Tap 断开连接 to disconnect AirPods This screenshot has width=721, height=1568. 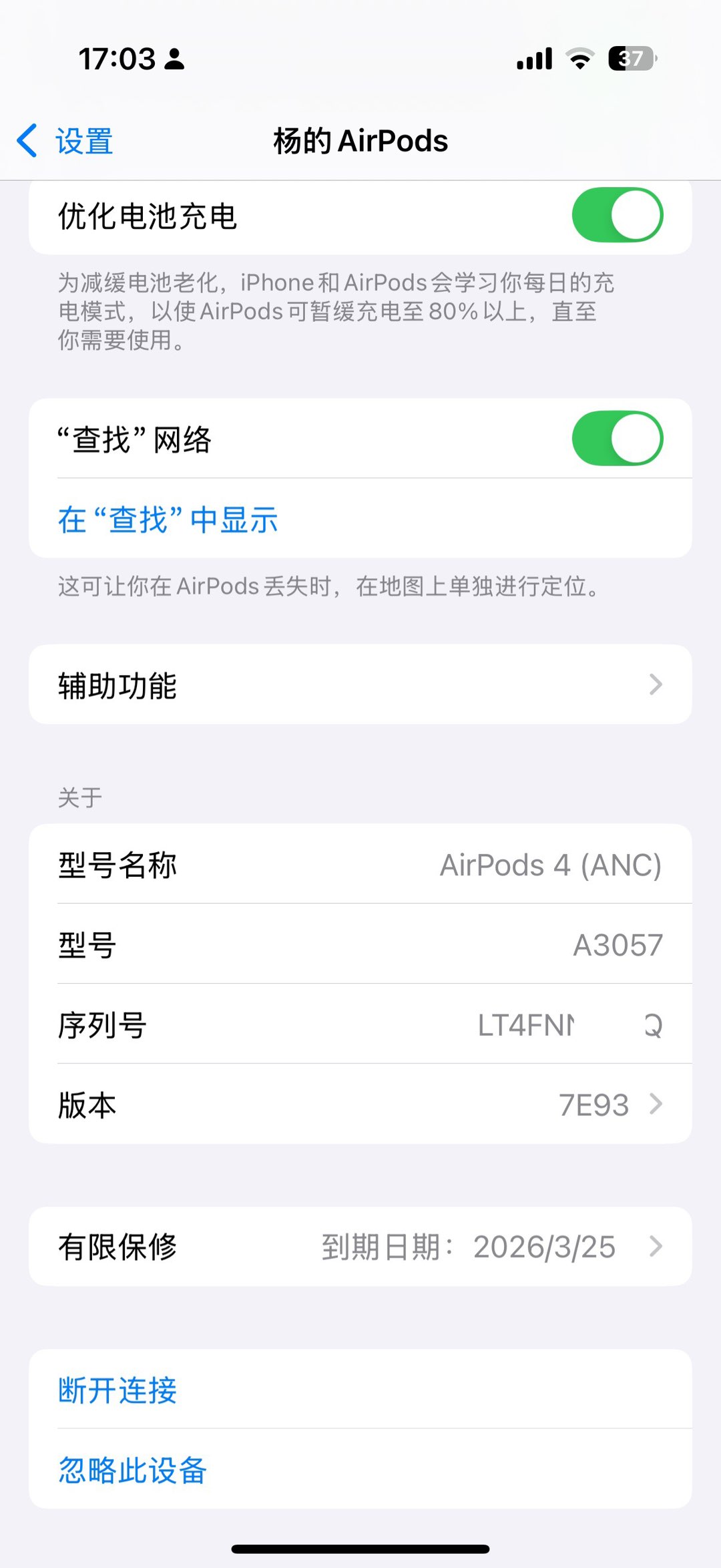coord(117,1390)
